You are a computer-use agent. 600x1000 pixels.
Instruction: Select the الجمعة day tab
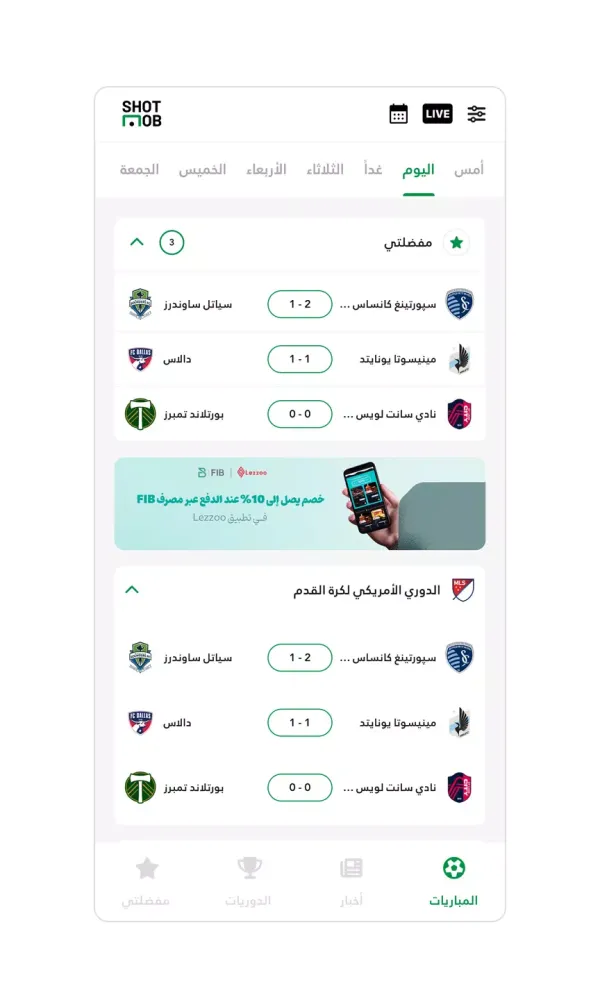pos(139,170)
